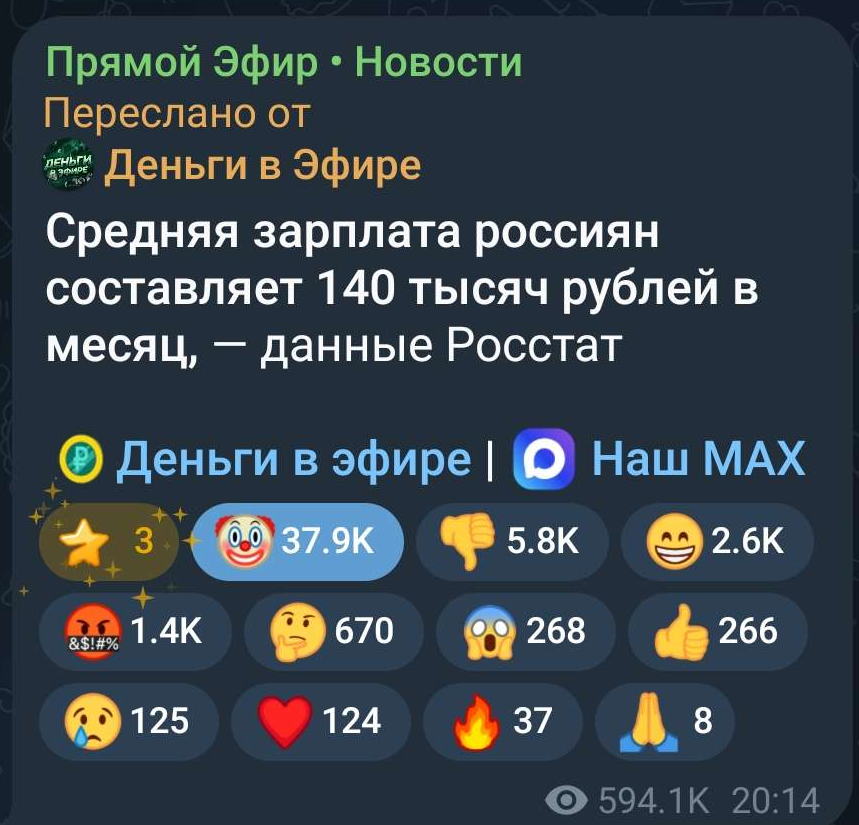The image size is (859, 825).
Task: Open forwarded source Деньги в Эфире
Action: tap(233, 165)
